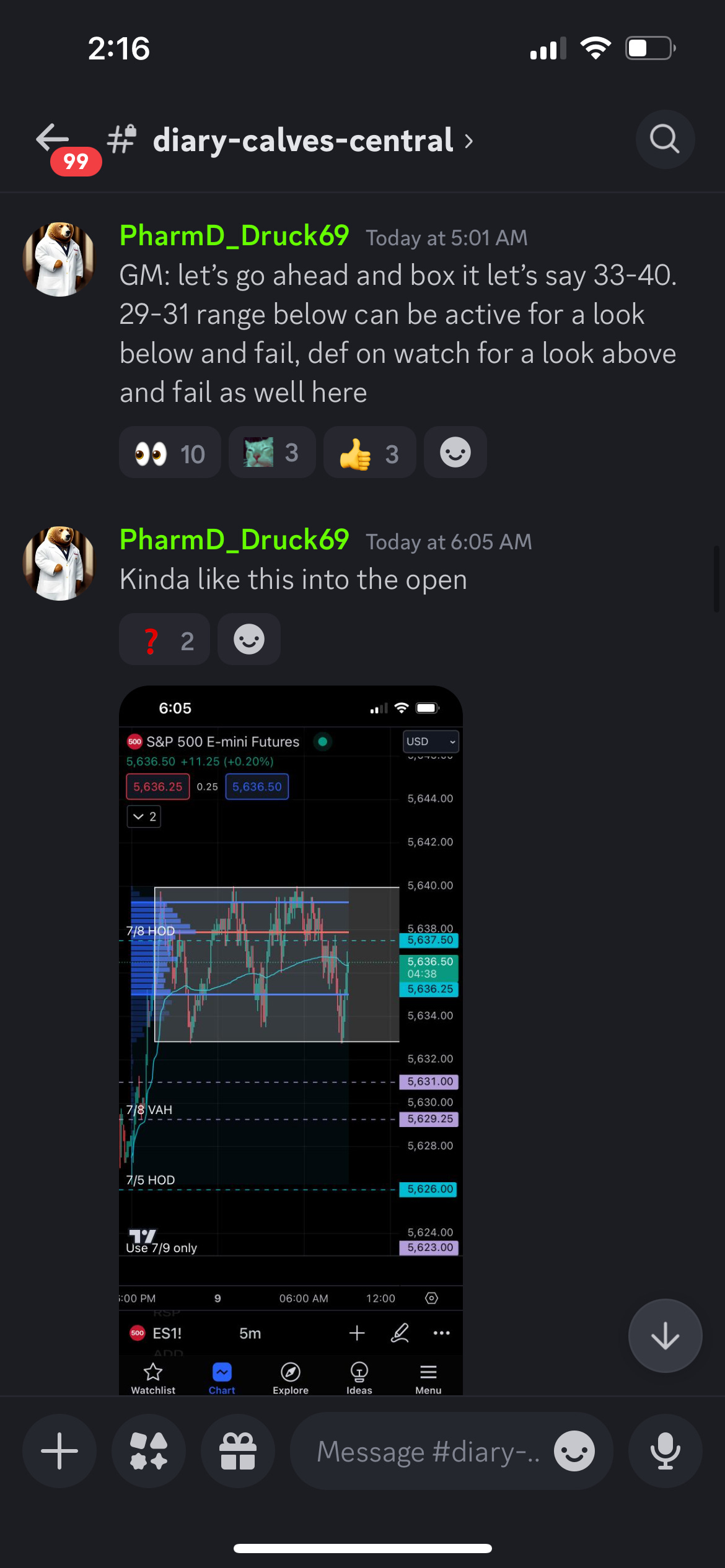The image size is (725, 1568).
Task: Tap the cat emoji reaction with 3
Action: (x=272, y=453)
